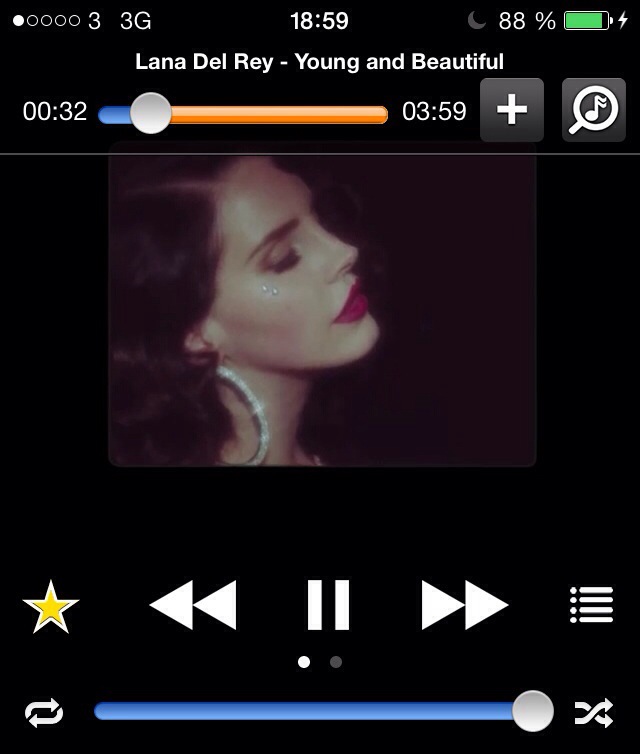The width and height of the screenshot is (640, 754).
Task: Toggle repeat mode
Action: tap(44, 712)
